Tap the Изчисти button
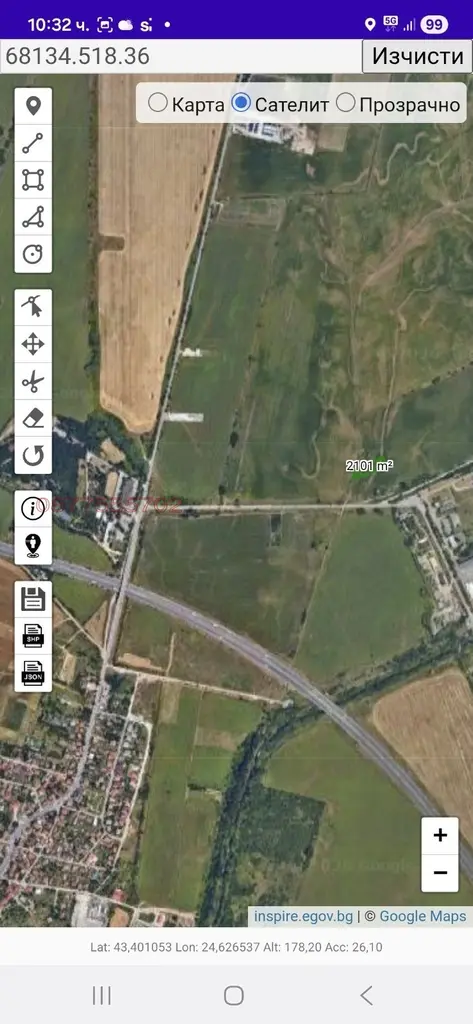This screenshot has height=1024, width=473. pyautogui.click(x=417, y=56)
